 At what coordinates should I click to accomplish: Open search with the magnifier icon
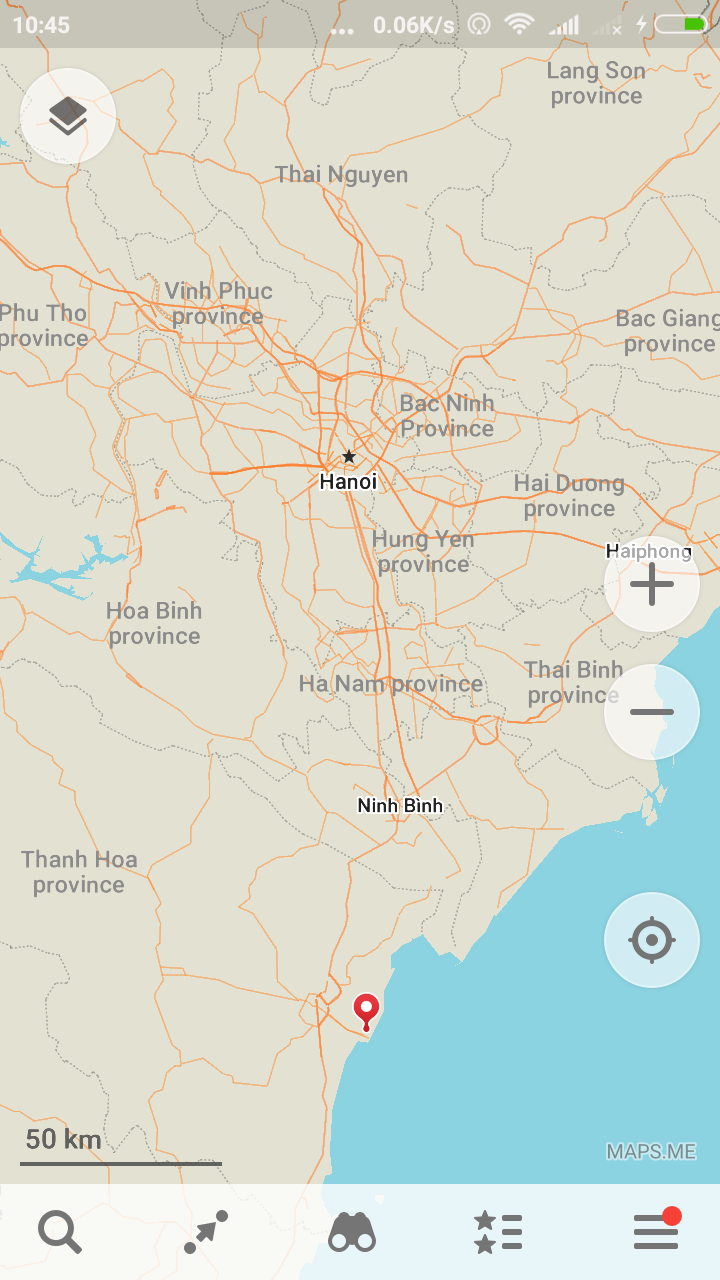coord(60,1232)
